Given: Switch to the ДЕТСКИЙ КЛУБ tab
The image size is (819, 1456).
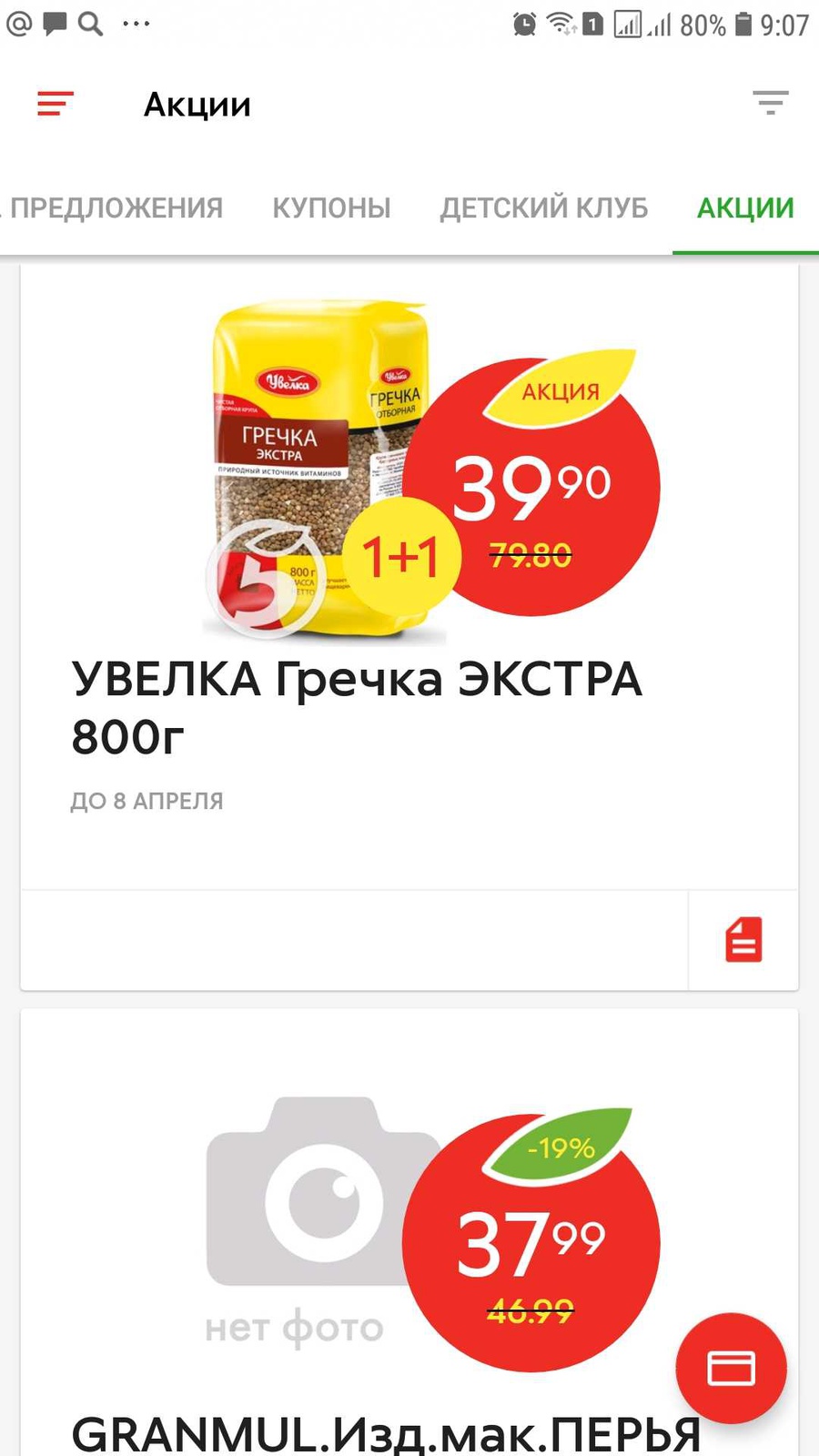Looking at the screenshot, I should (544, 207).
